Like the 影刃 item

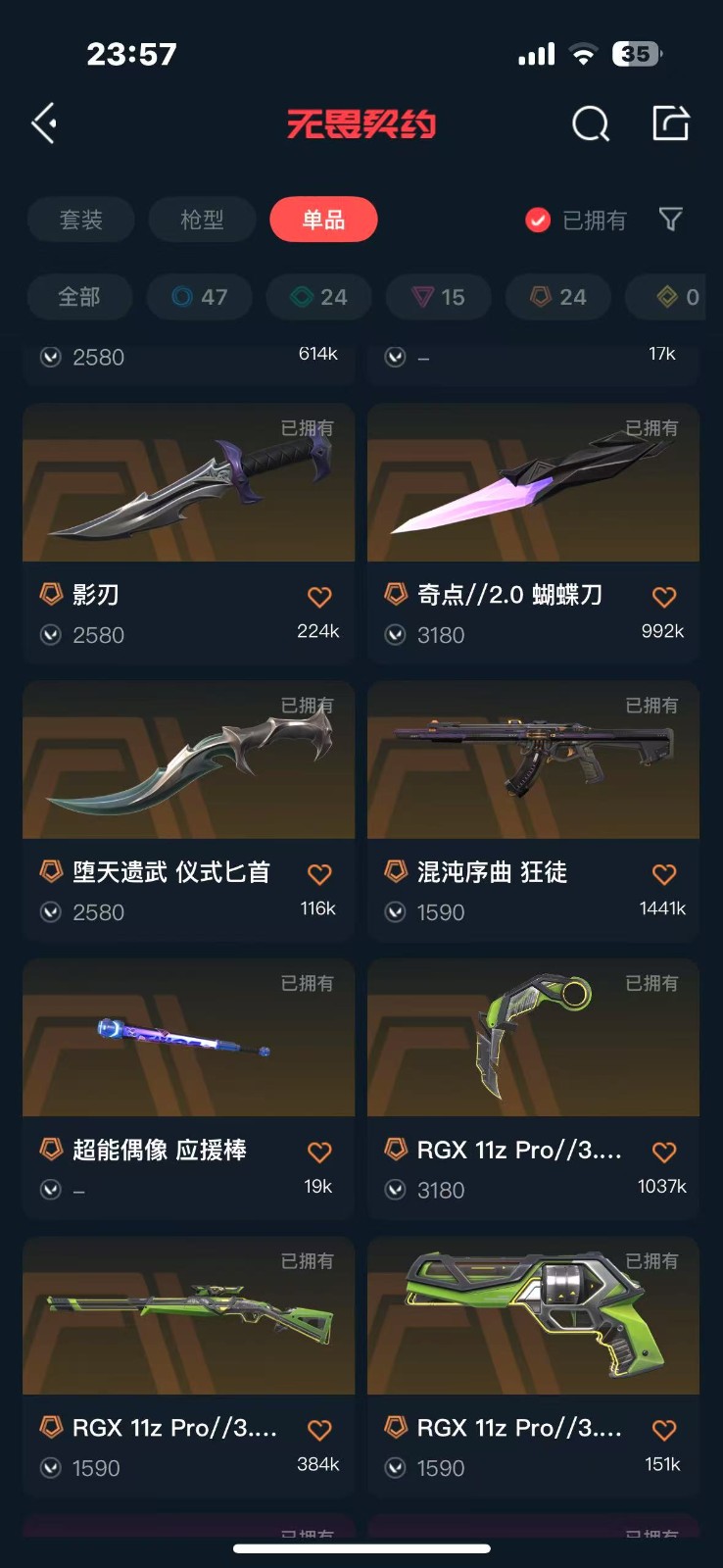tap(319, 597)
